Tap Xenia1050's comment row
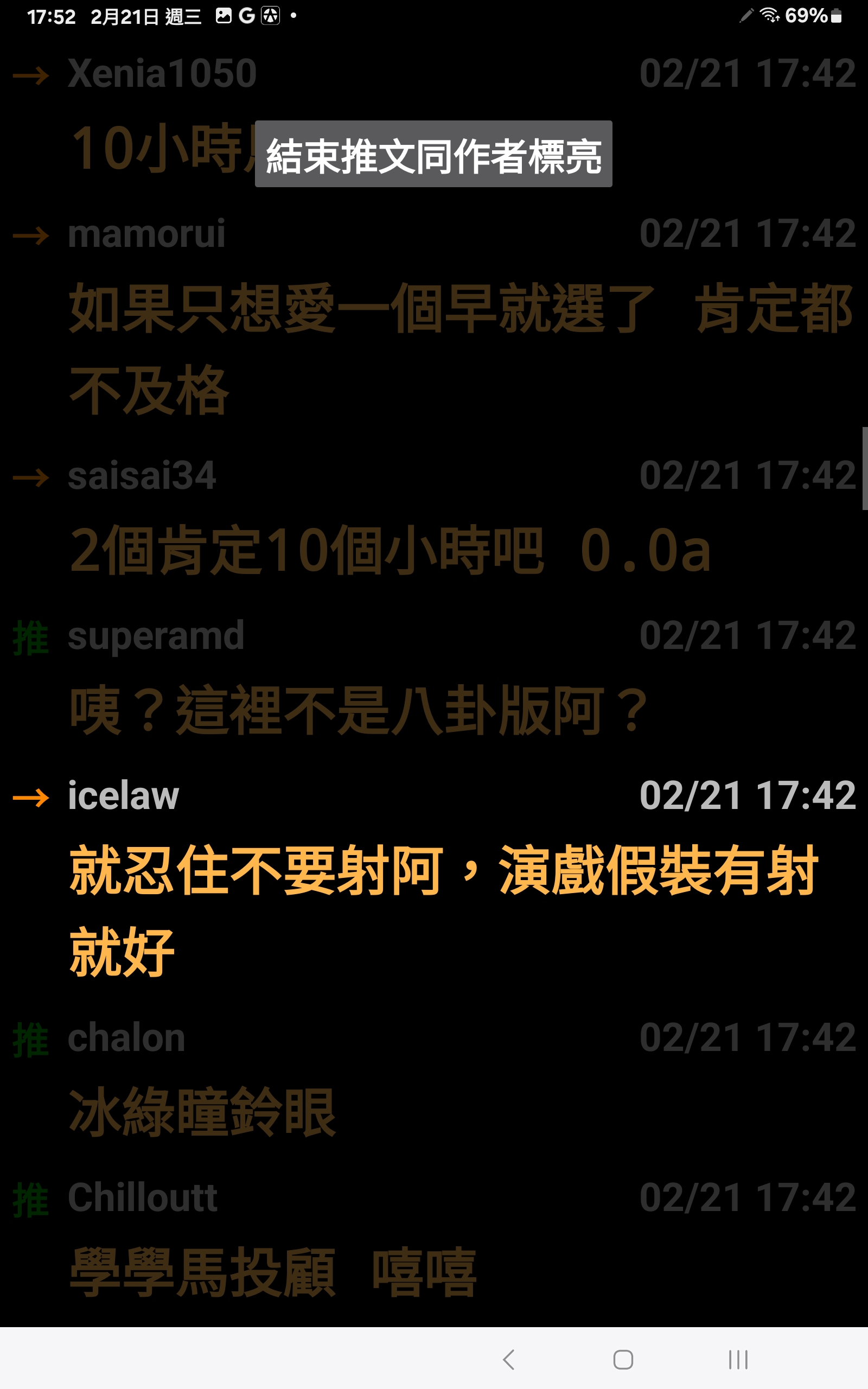This screenshot has width=868, height=1389. coord(434,115)
